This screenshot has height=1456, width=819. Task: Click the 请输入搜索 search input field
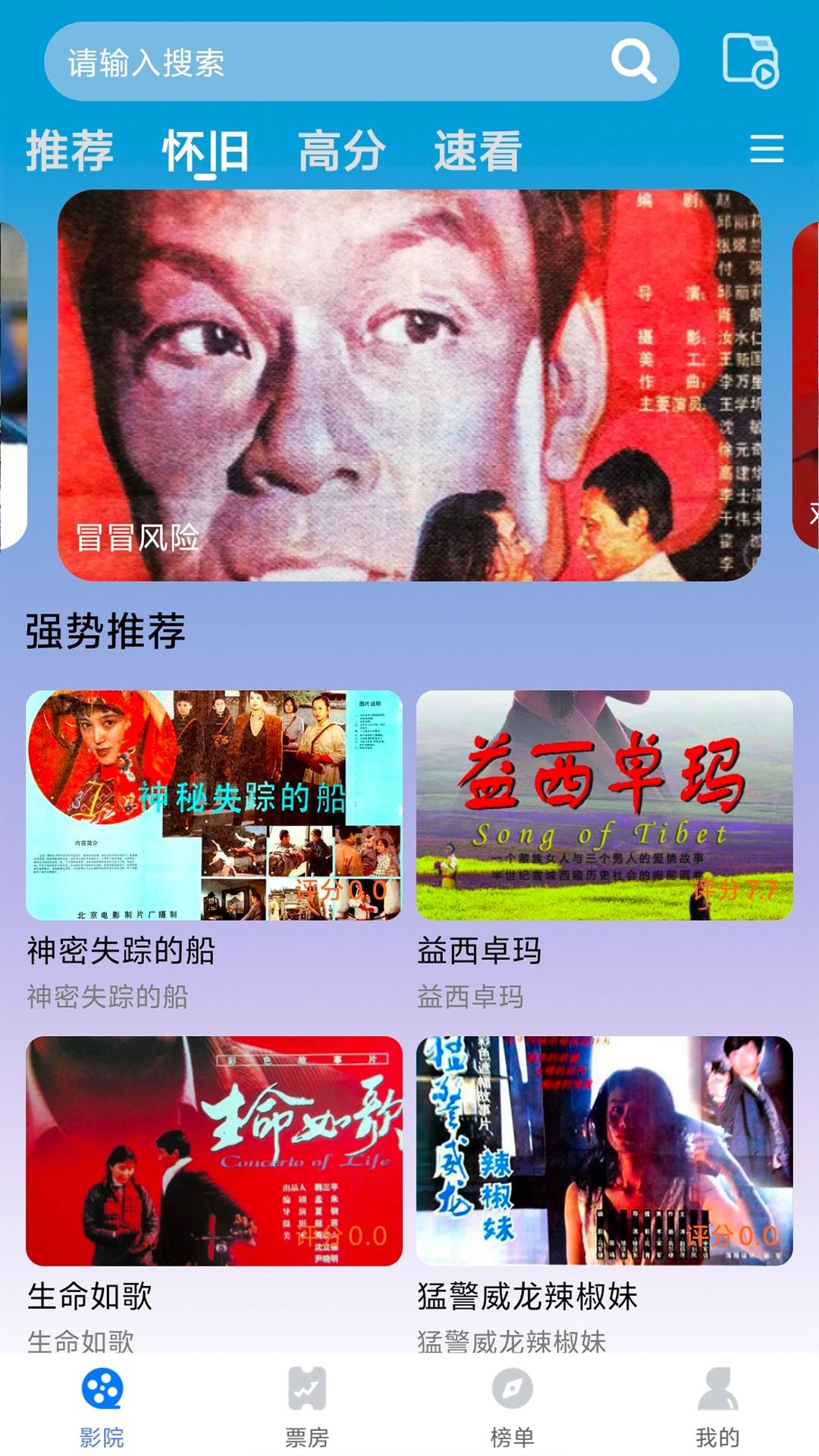tap(303, 64)
